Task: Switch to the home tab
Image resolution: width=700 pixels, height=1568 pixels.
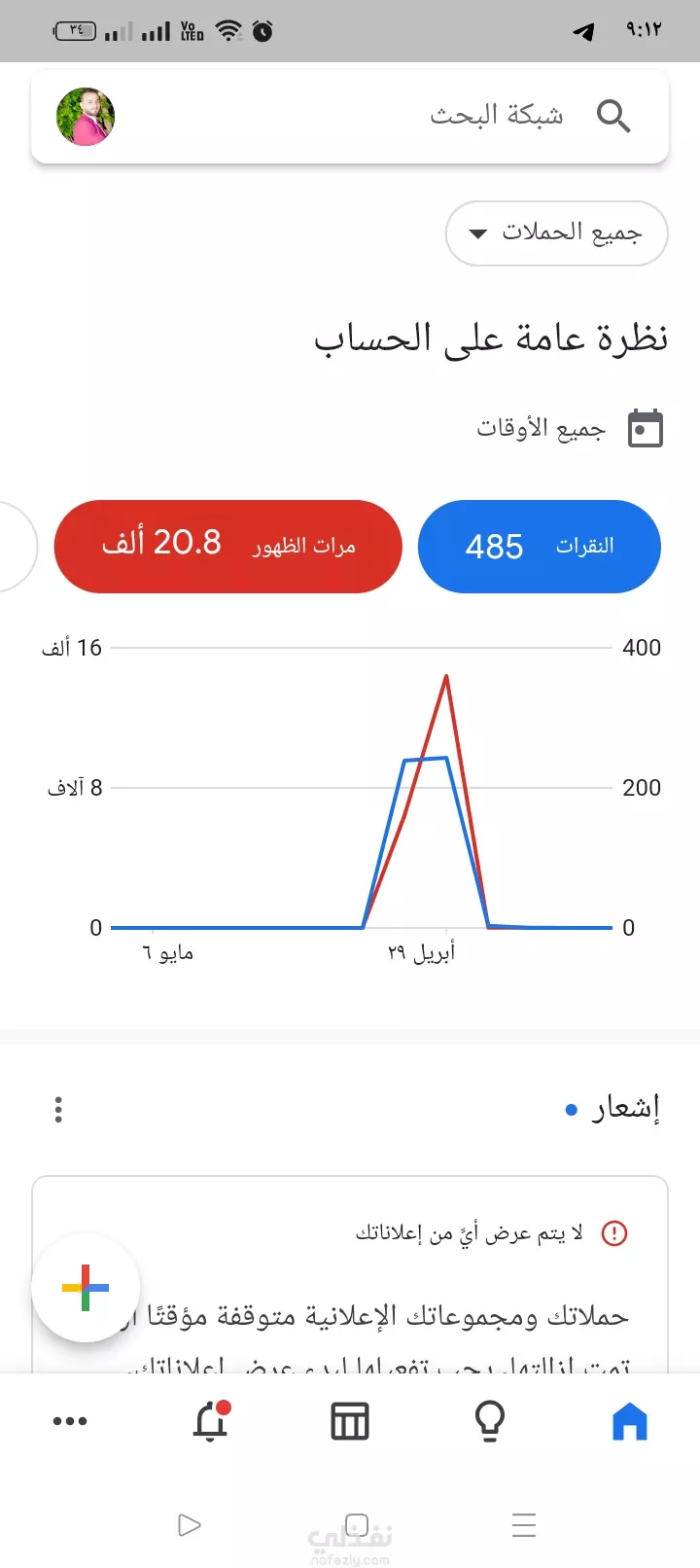Action: (x=630, y=1421)
